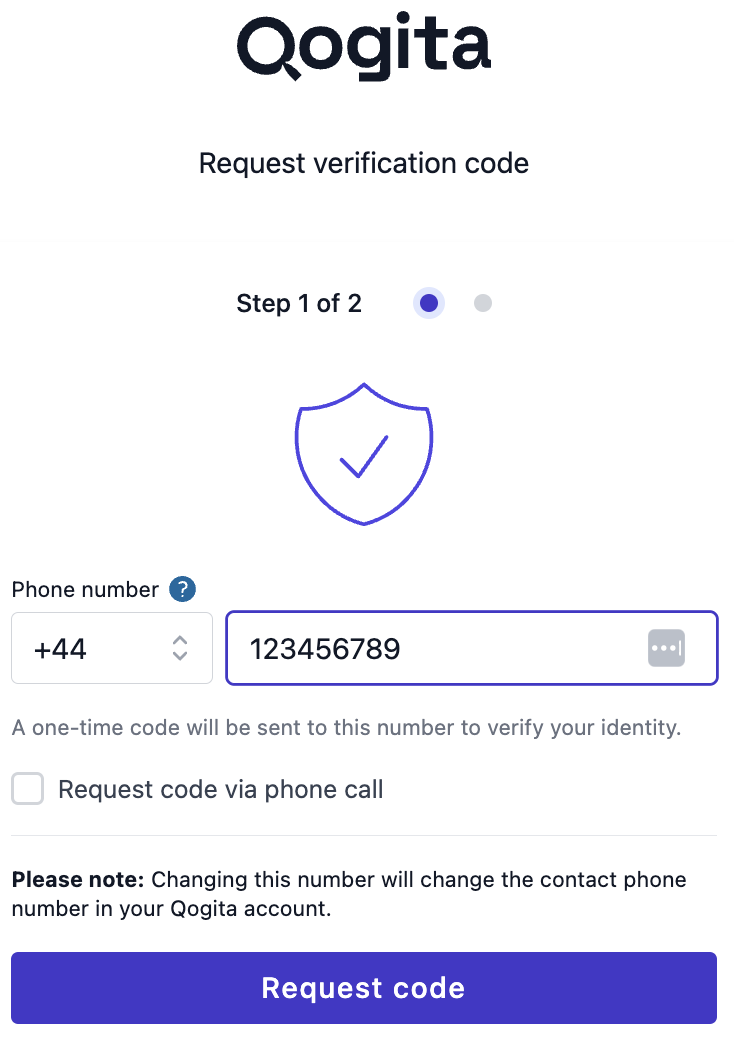
Task: Expand the country dialing code selector
Action: (x=111, y=648)
